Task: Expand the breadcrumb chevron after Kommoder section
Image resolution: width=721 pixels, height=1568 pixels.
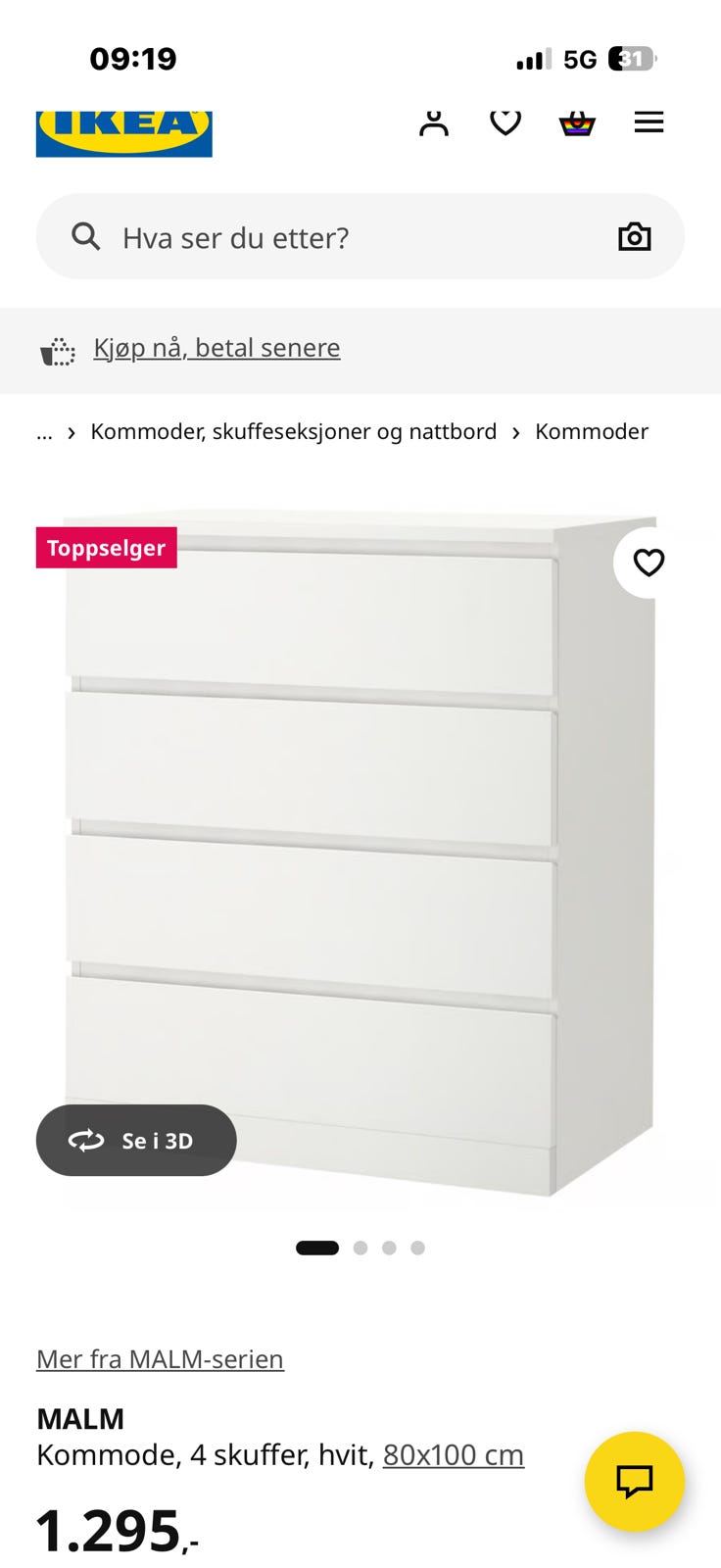Action: (x=515, y=431)
